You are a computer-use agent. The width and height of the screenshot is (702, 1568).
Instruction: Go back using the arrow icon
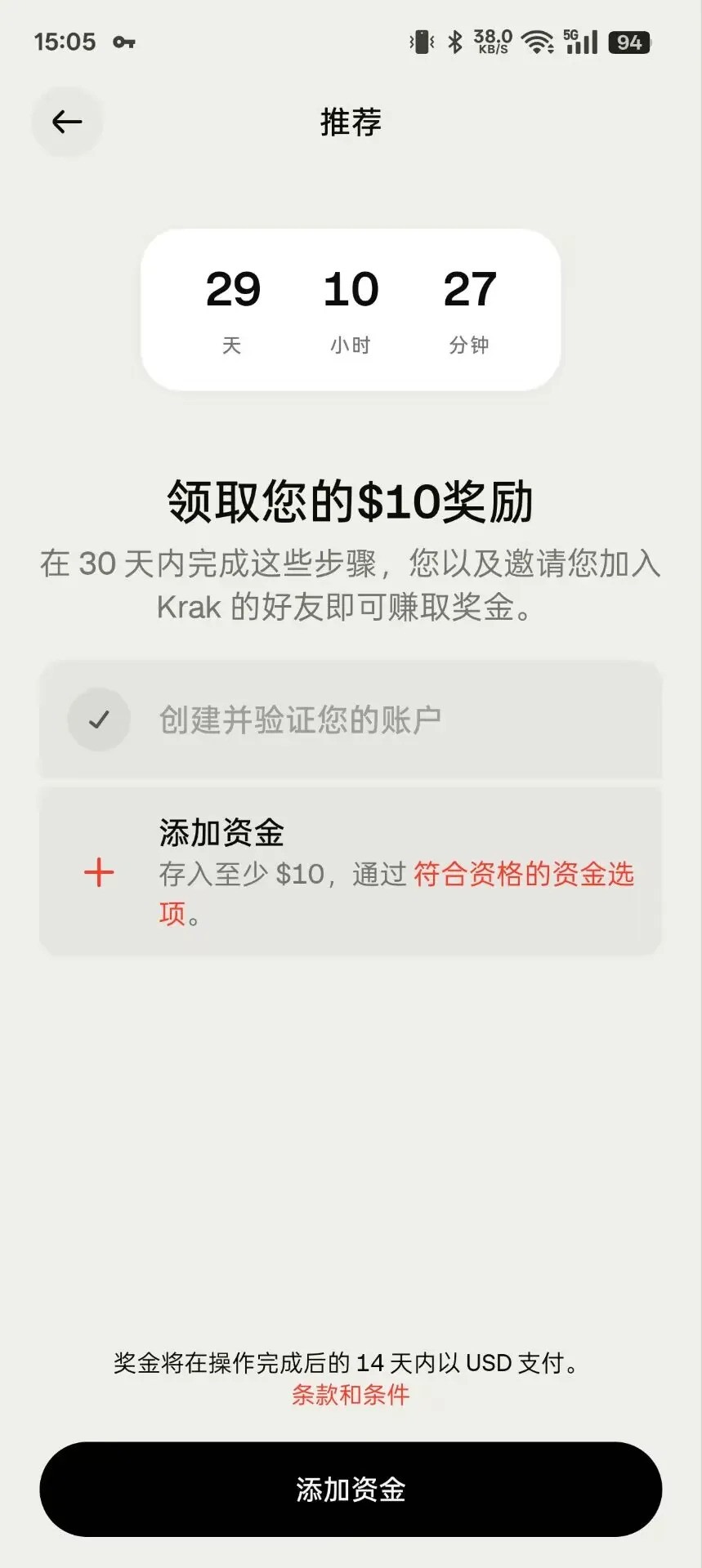coord(67,122)
